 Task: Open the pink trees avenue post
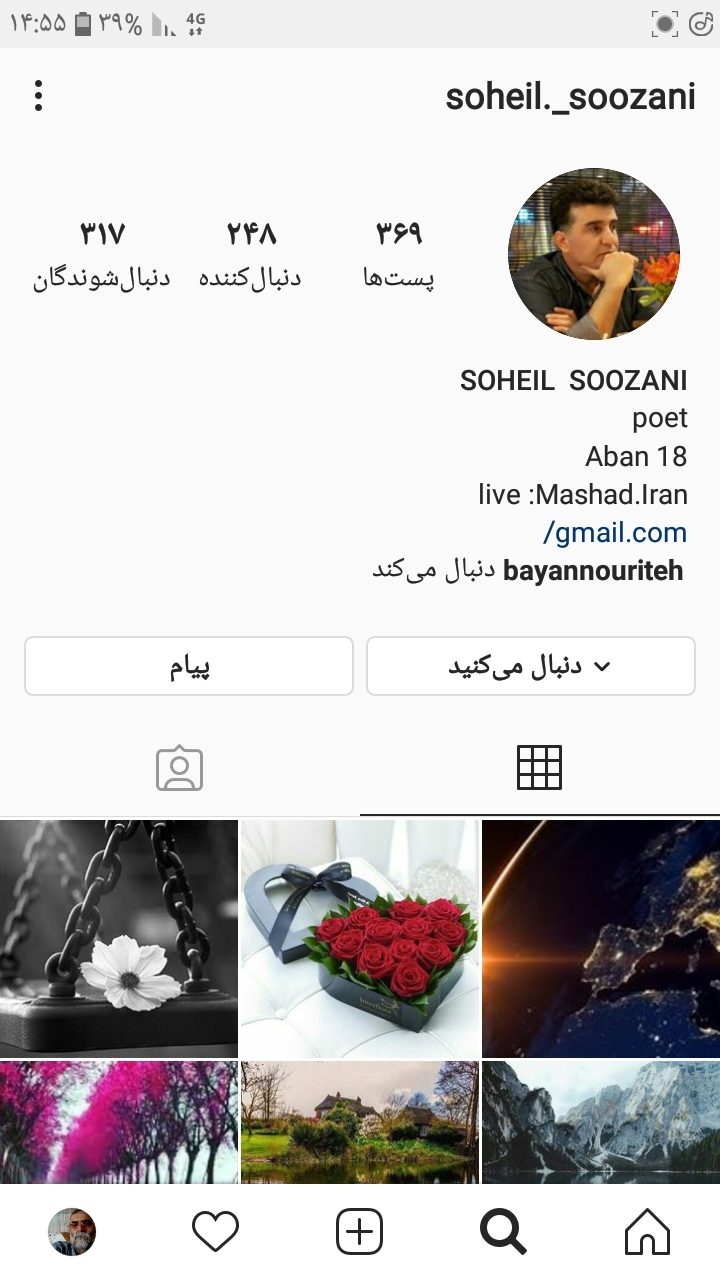point(119,1122)
